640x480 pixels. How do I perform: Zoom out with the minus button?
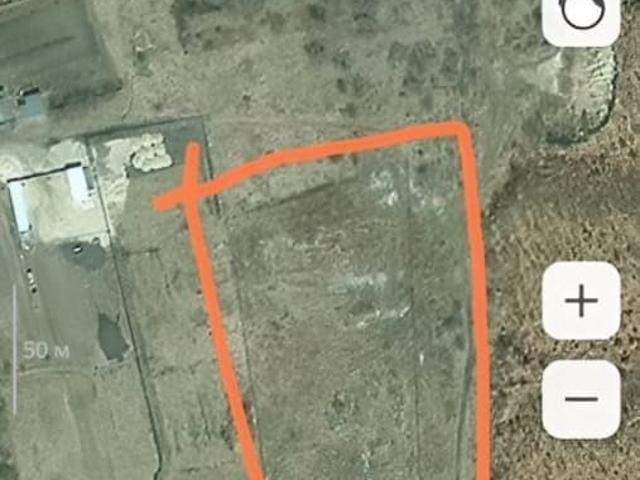point(580,398)
